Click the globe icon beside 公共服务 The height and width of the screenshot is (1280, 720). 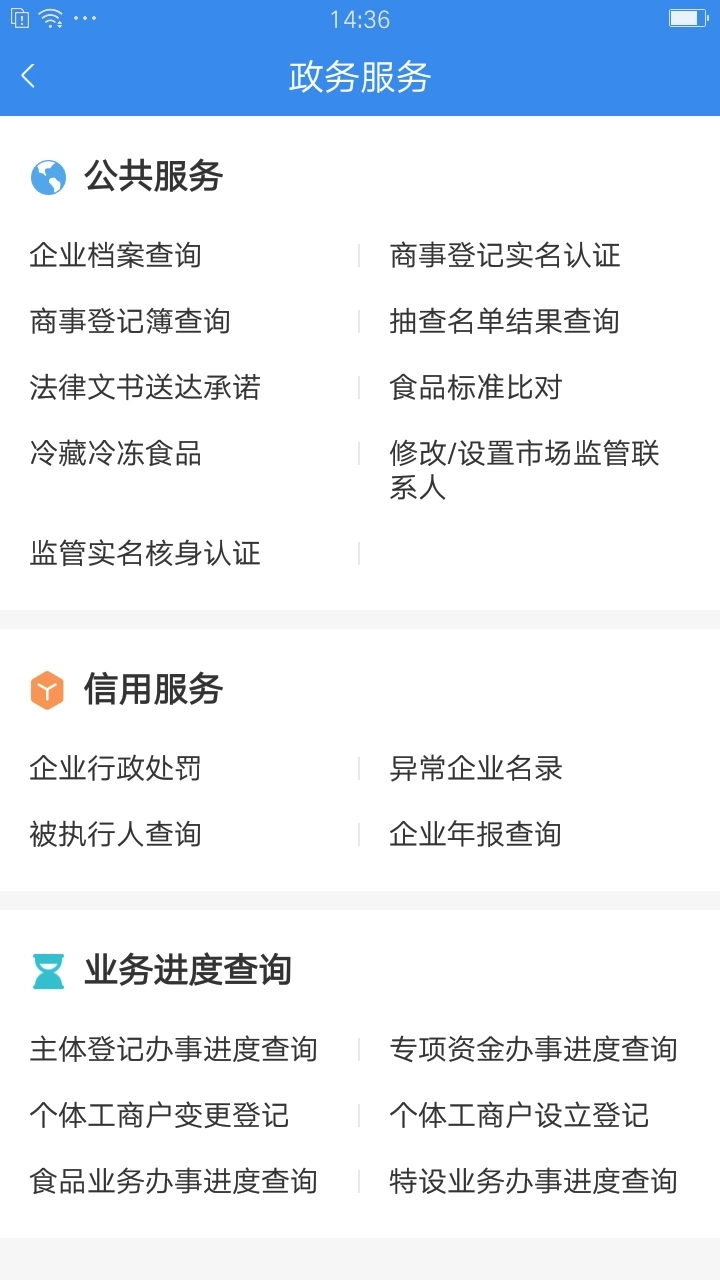pyautogui.click(x=47, y=176)
